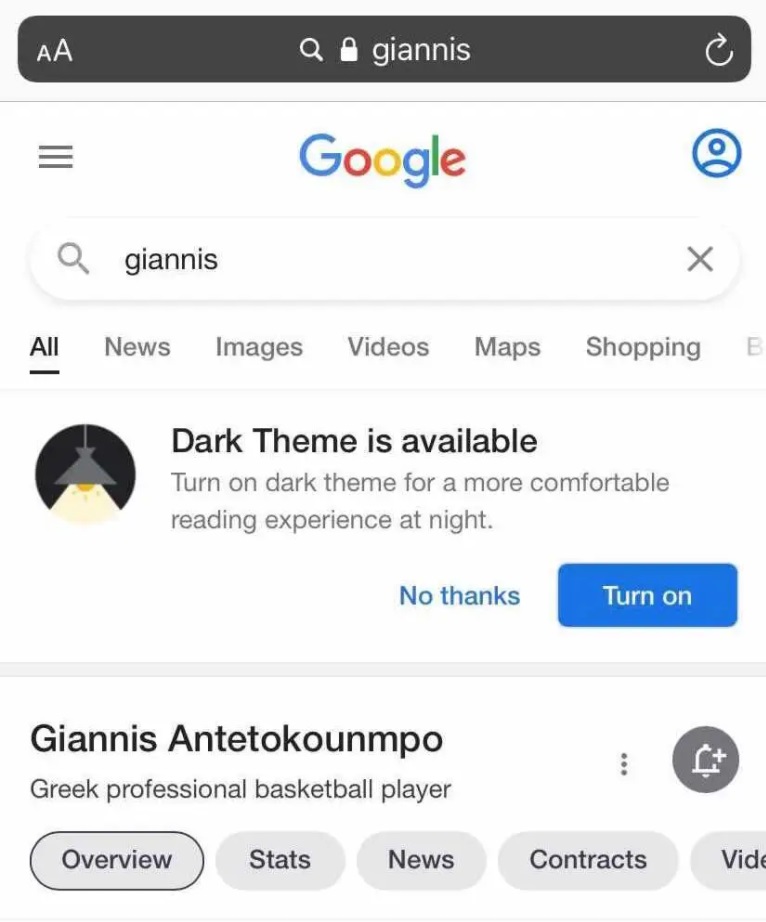766x922 pixels.
Task: Open the three-dot options for Giannis Antetokounmpo
Action: coord(624,765)
